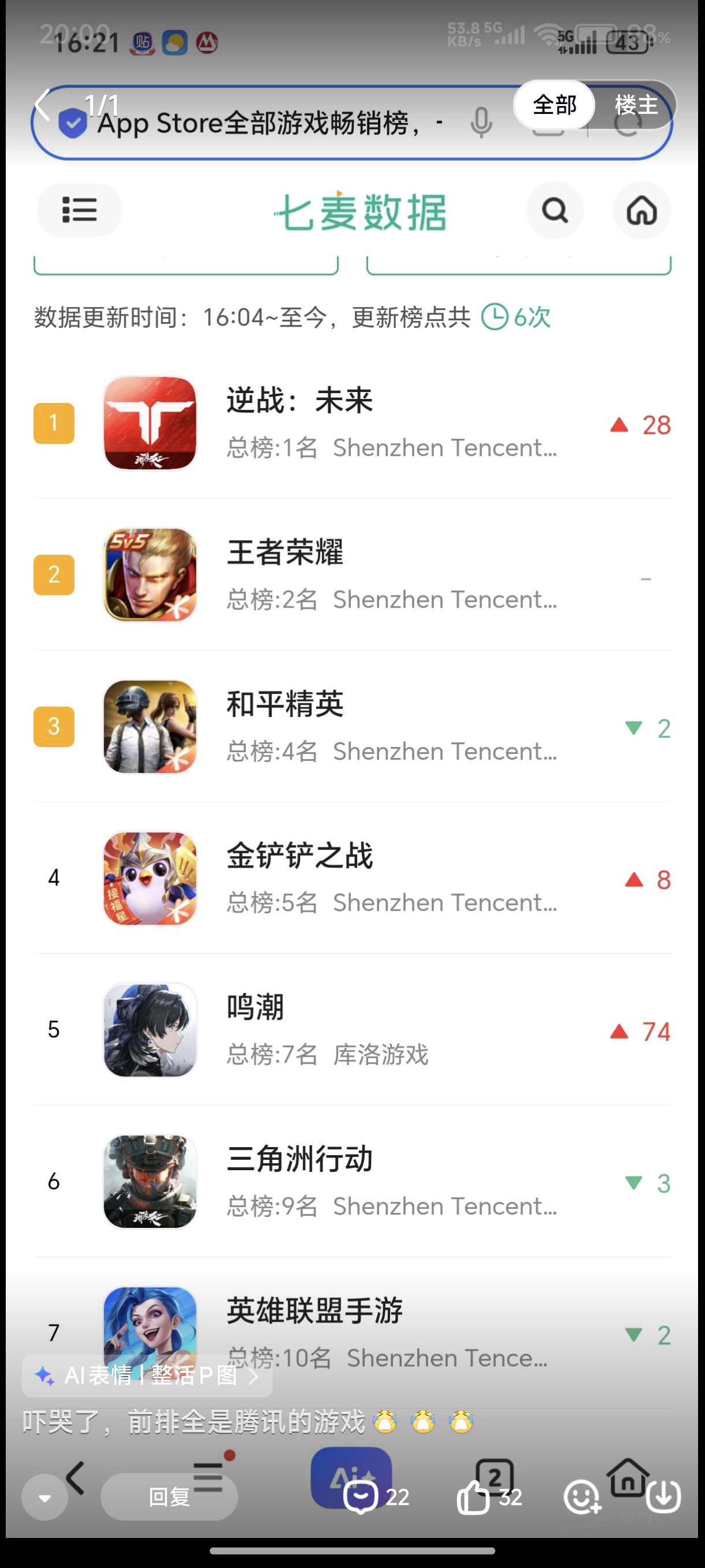The height and width of the screenshot is (1568, 705).
Task: Download the image
Action: (x=663, y=1497)
